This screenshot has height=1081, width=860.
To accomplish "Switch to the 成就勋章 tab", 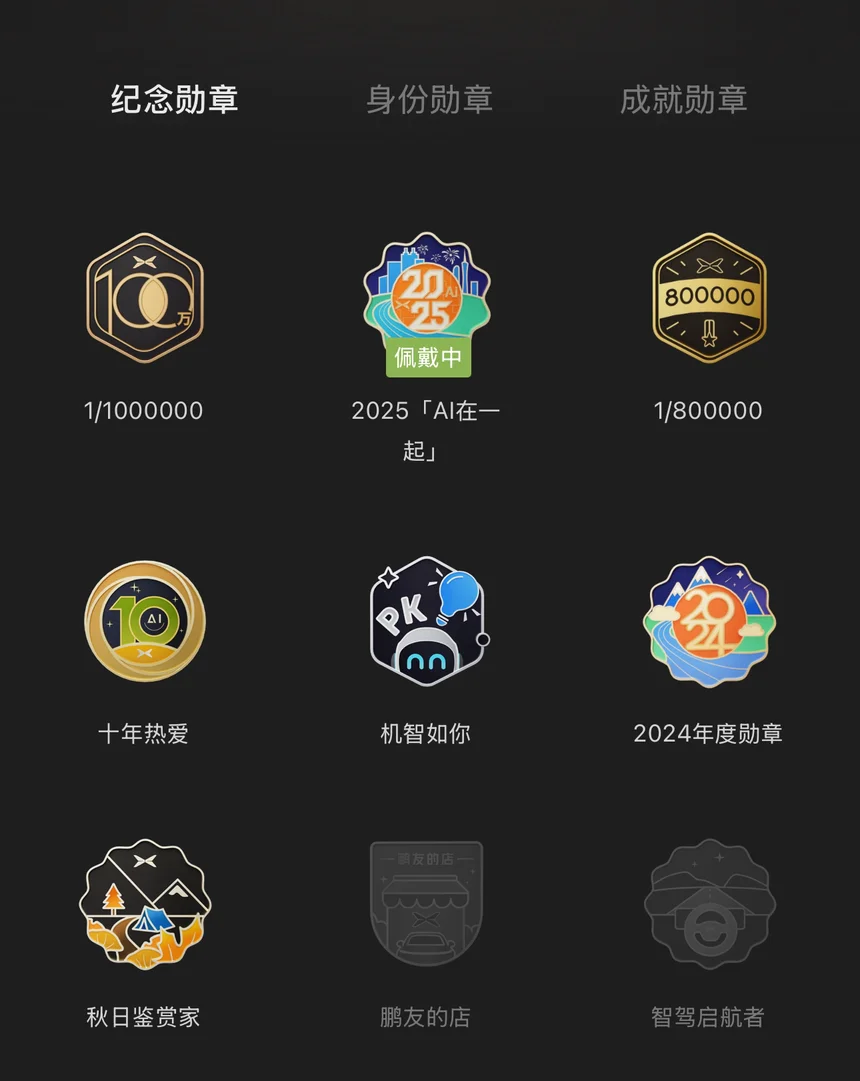I will (x=683, y=99).
